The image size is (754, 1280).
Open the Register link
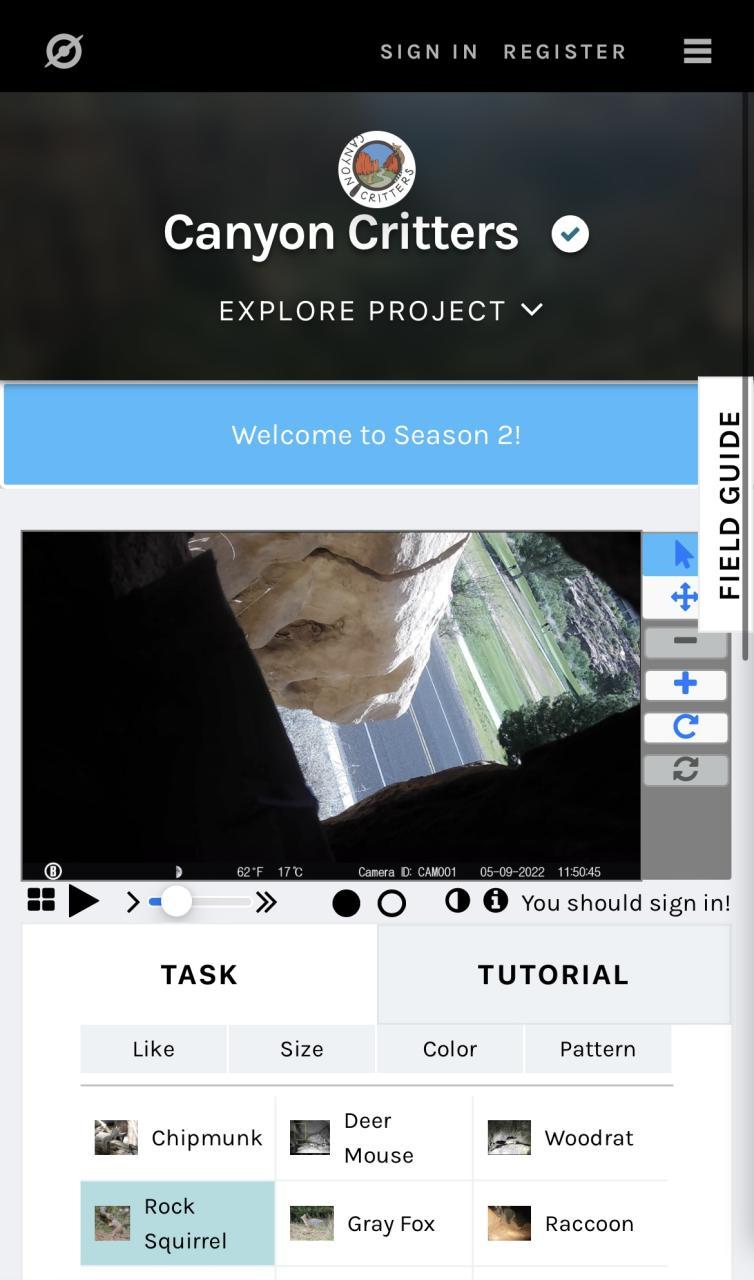coord(564,52)
